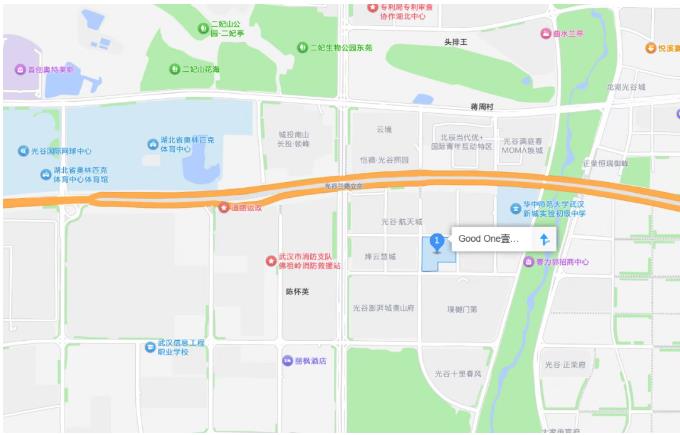Open the Good One place label

pos(489,240)
